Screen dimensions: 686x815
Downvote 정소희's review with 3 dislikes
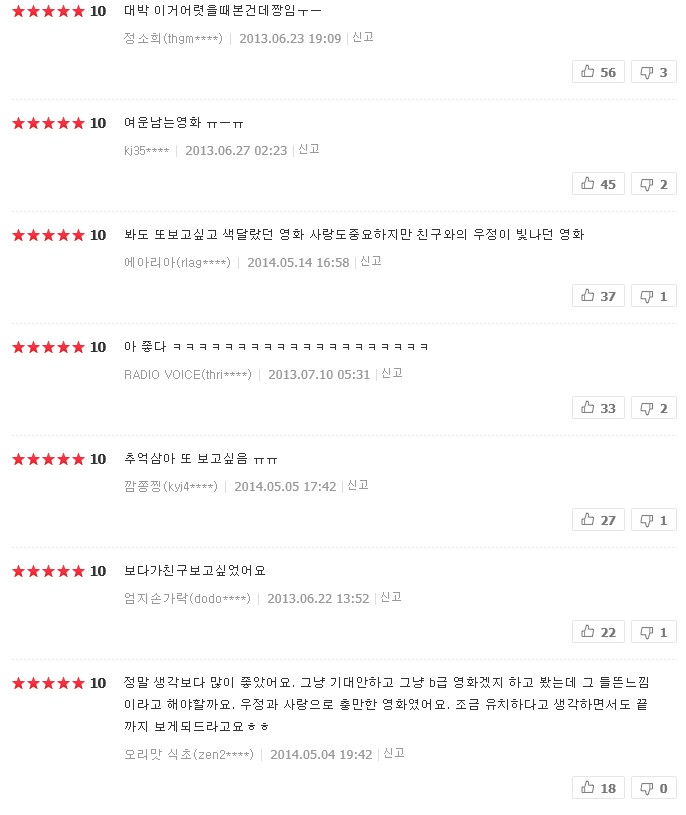[653, 72]
